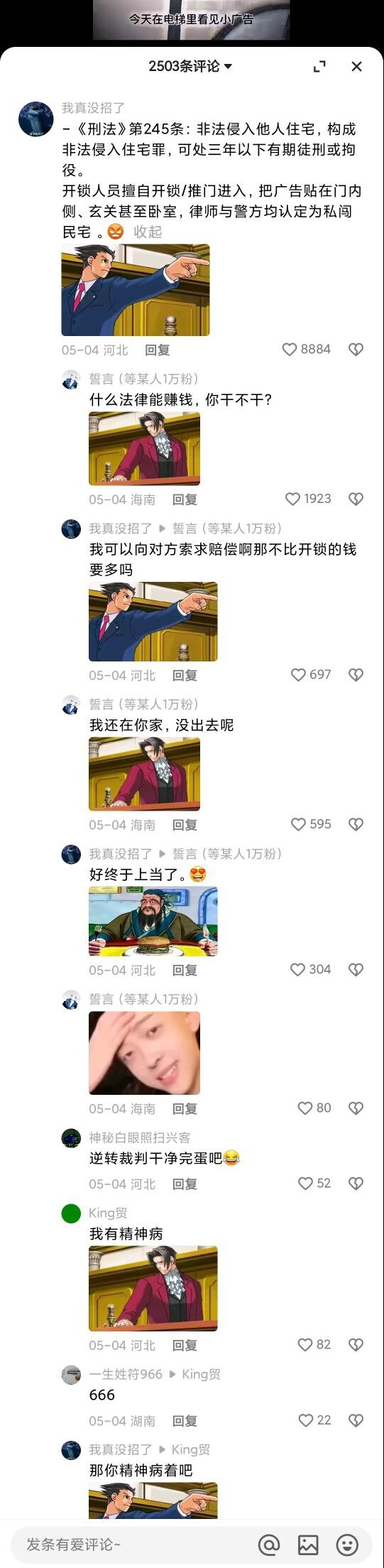The width and height of the screenshot is (384, 1568).
Task: Reply to 逆转裁判干净完蛋吧 comment
Action: 185,1184
